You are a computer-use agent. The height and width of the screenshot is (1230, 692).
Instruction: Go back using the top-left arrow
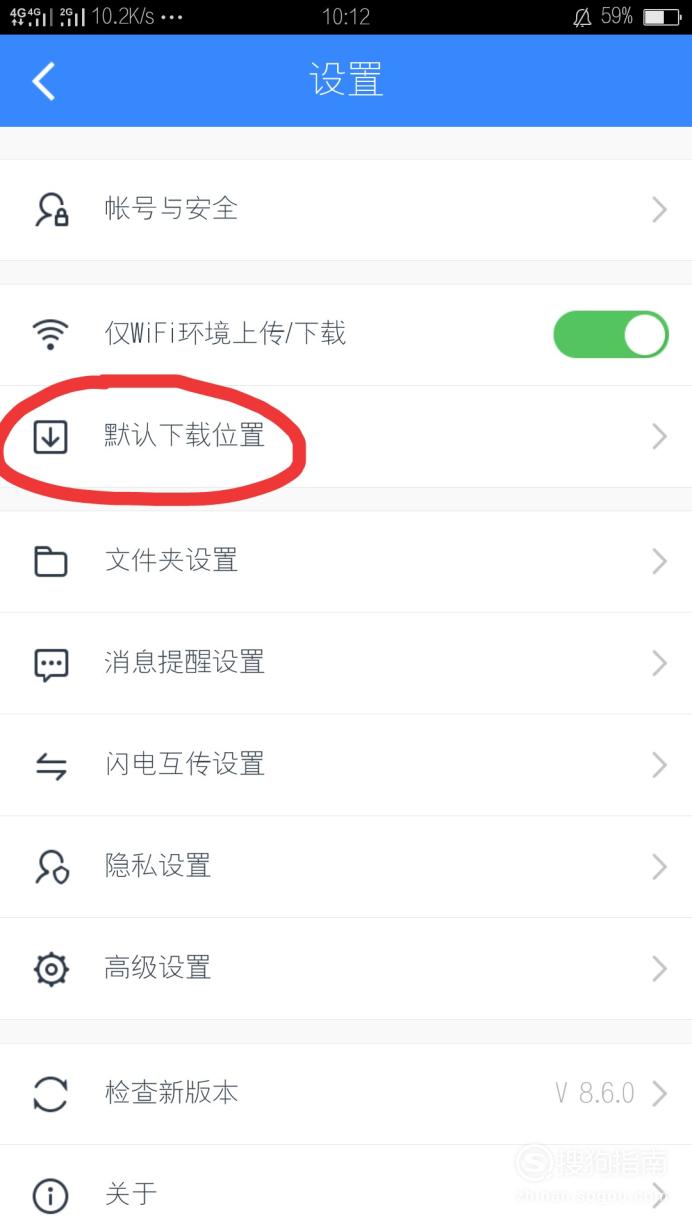click(x=43, y=81)
